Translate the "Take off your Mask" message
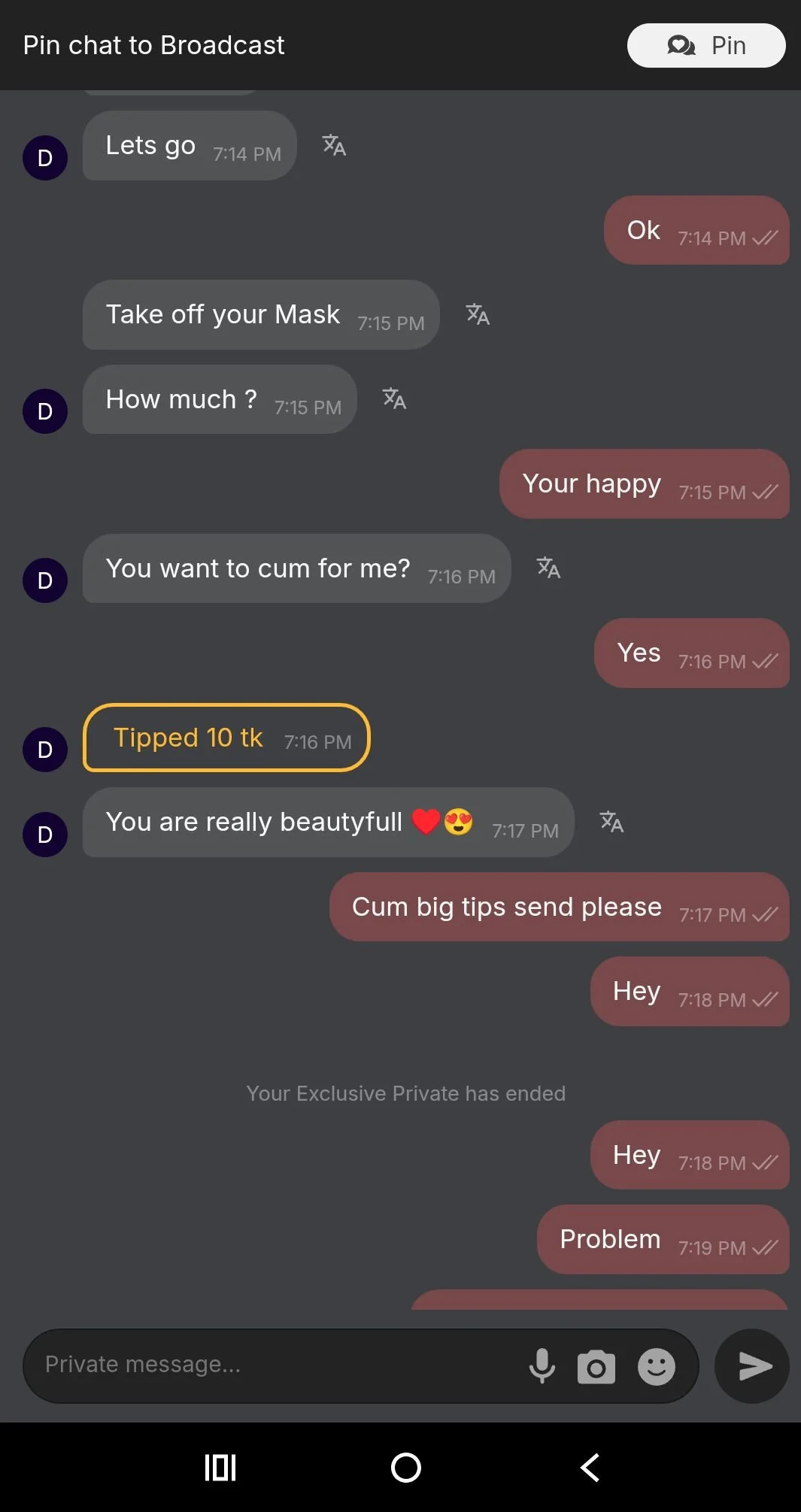This screenshot has width=801, height=1512. tap(478, 314)
